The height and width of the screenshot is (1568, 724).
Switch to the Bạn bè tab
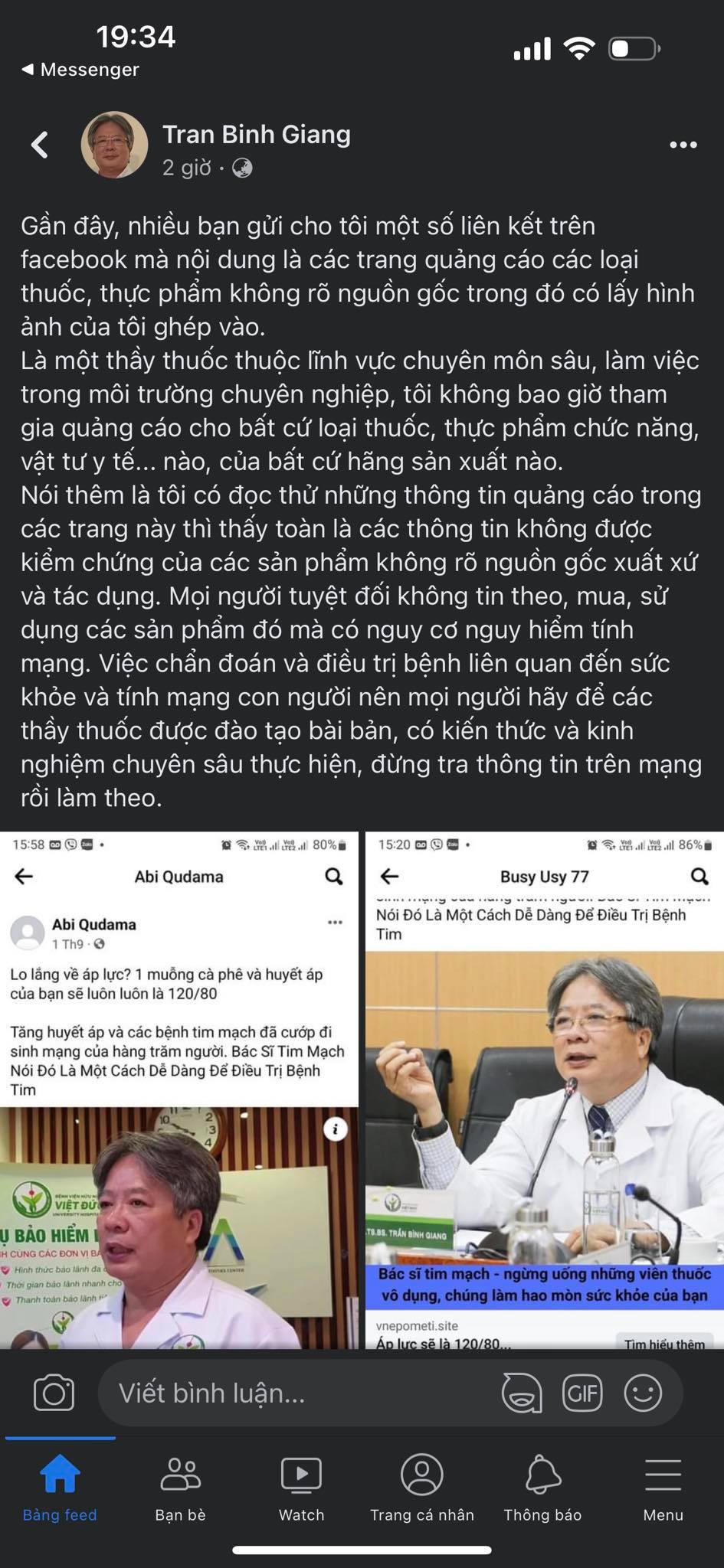[x=180, y=1489]
